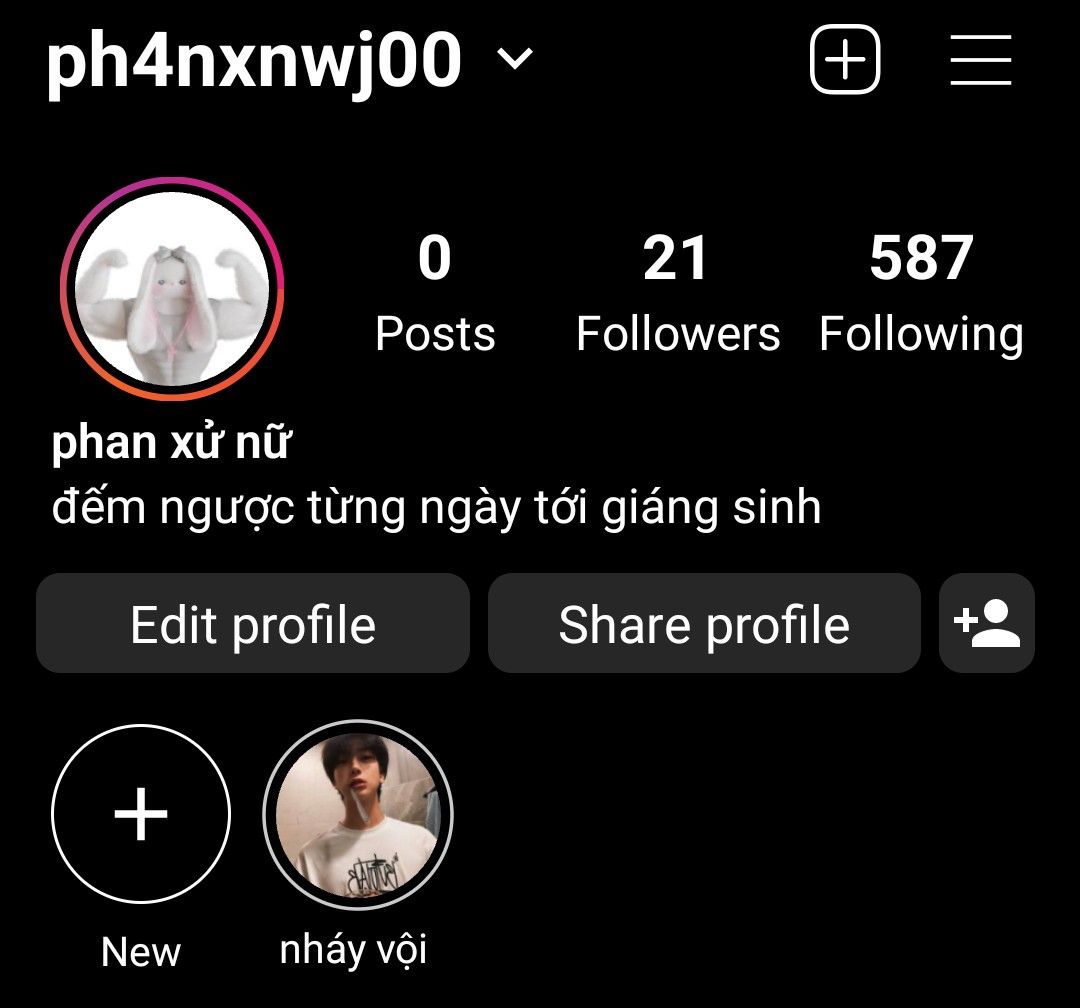Open the account switcher next to ph4nxnwj00
The image size is (1080, 1008).
pos(515,60)
